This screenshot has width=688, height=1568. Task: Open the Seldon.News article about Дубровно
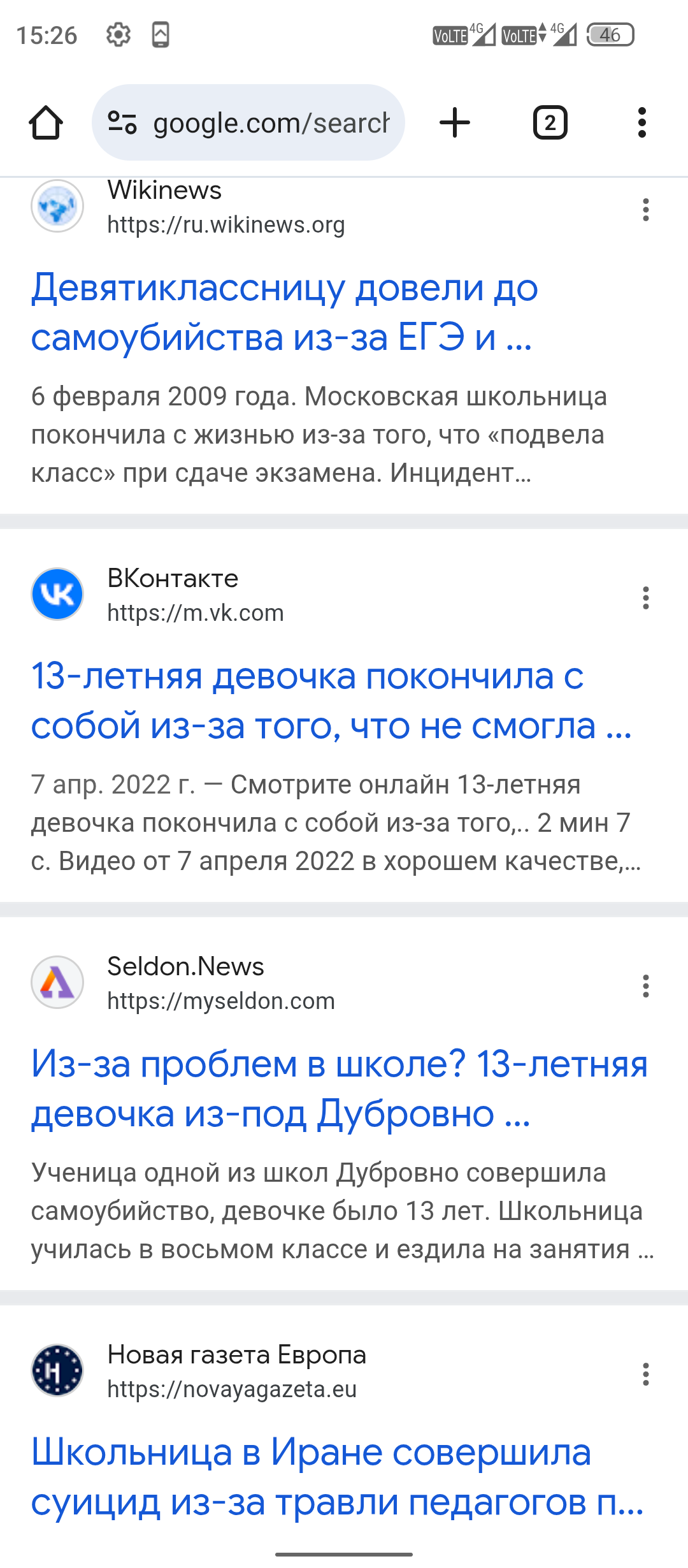pyautogui.click(x=339, y=1089)
